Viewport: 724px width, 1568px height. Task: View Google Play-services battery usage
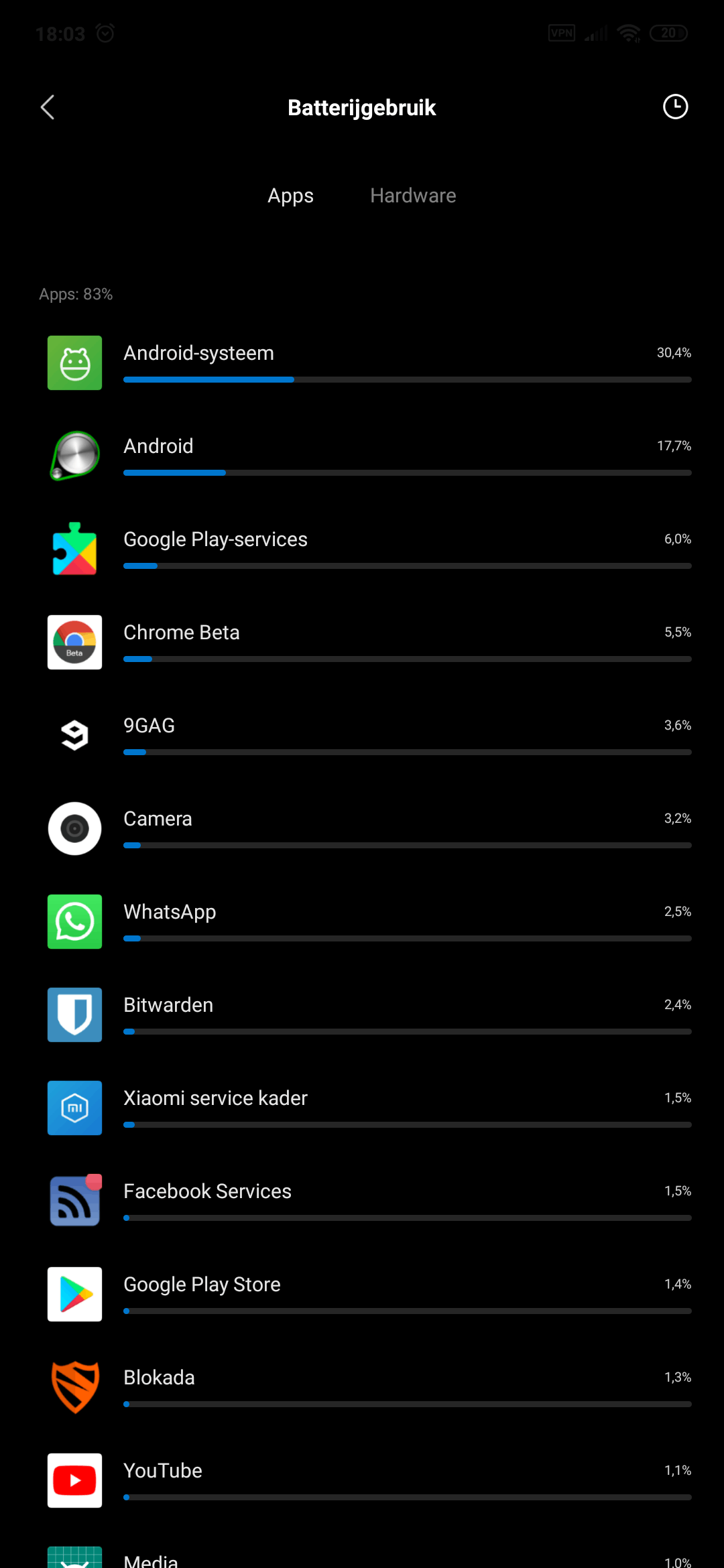[x=362, y=549]
